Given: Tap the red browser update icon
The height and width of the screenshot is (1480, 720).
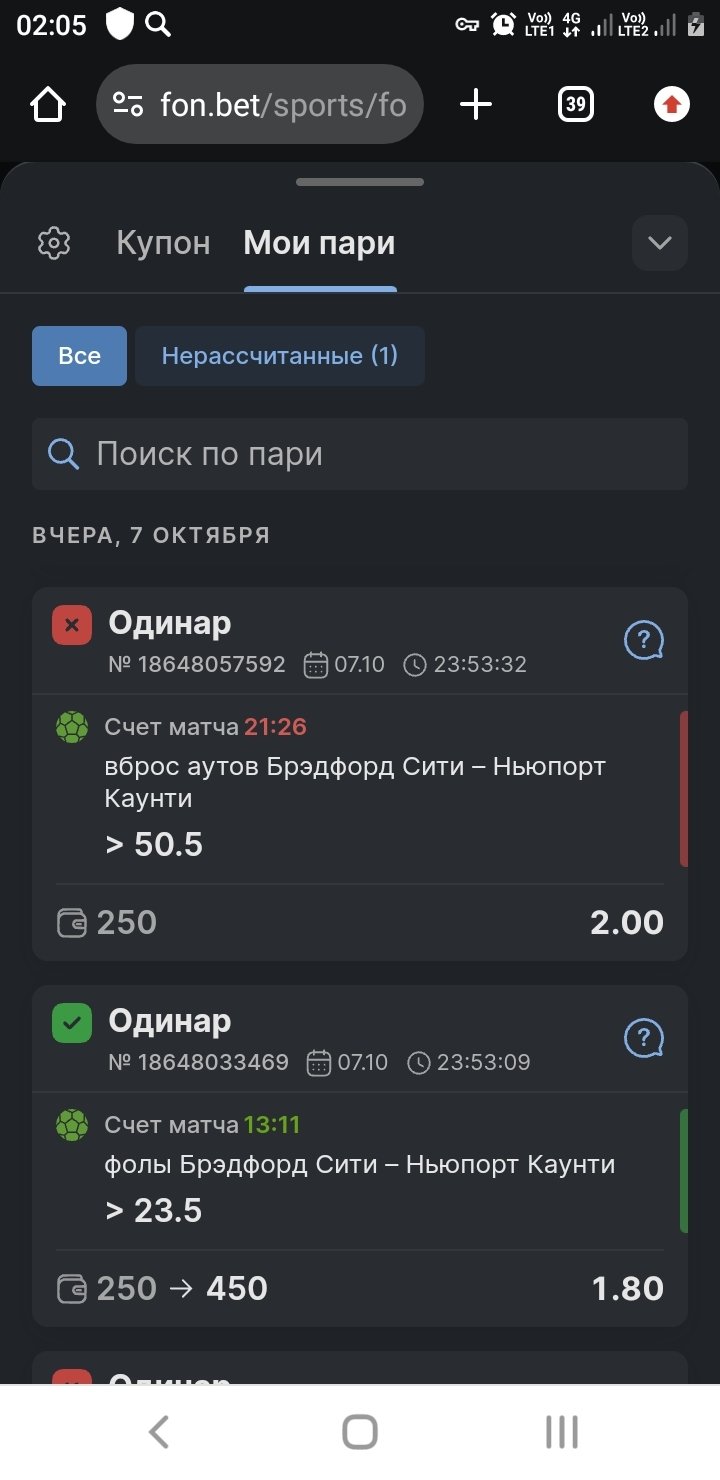Looking at the screenshot, I should [x=671, y=104].
